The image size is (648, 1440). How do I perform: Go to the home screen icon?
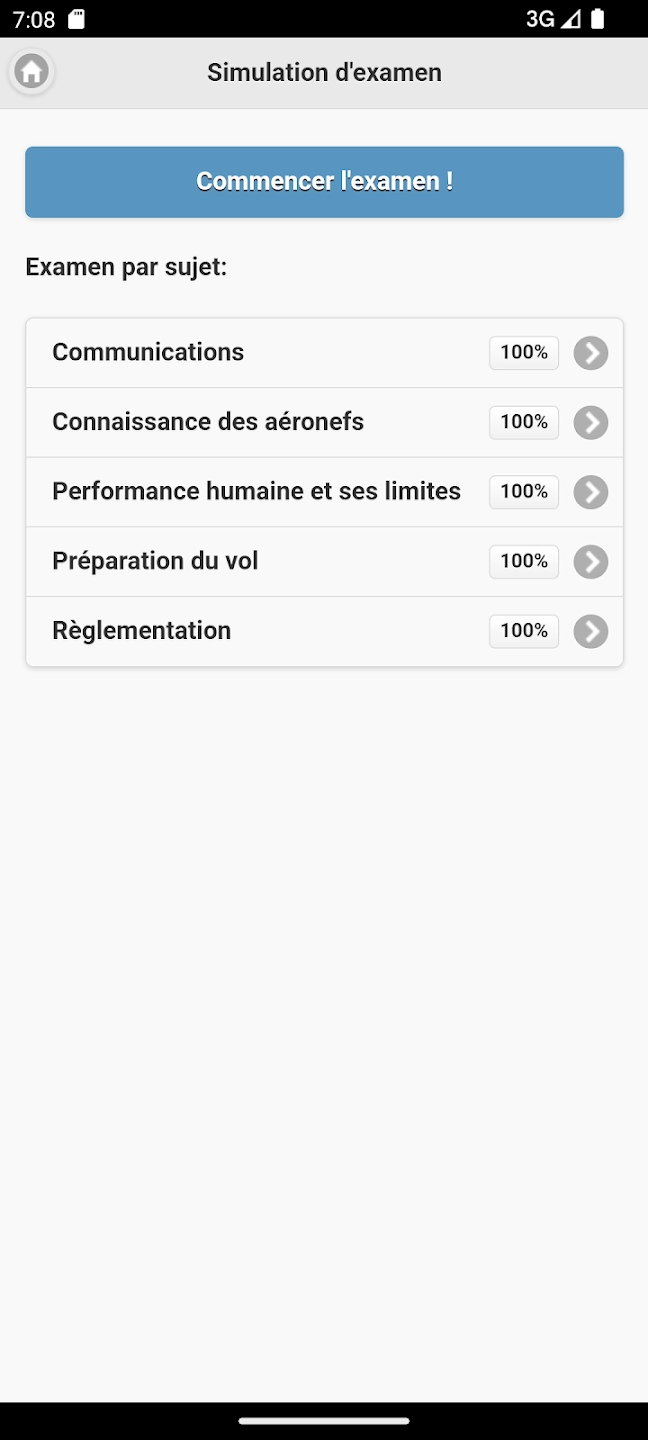(32, 72)
